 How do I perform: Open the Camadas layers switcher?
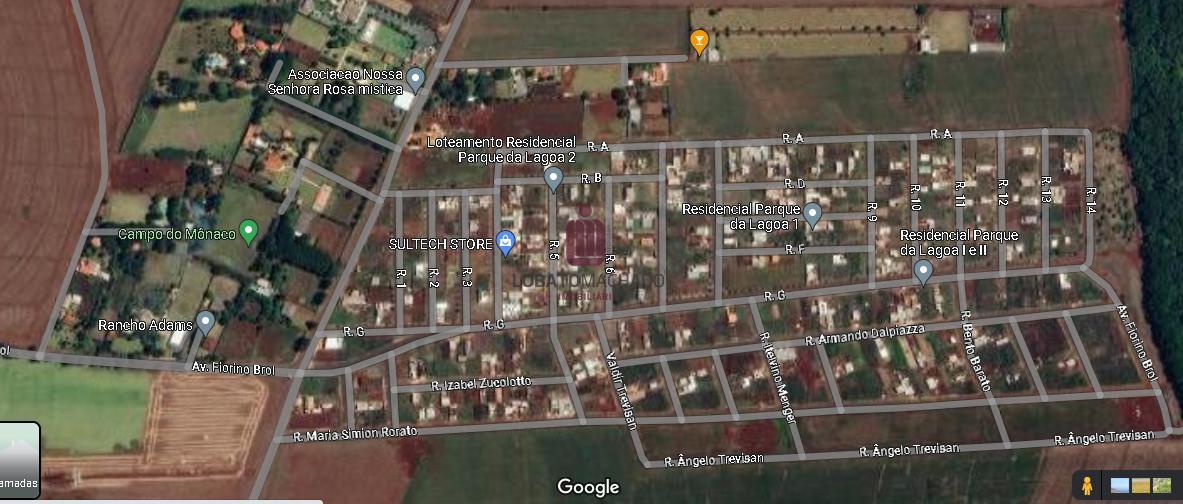tap(19, 460)
